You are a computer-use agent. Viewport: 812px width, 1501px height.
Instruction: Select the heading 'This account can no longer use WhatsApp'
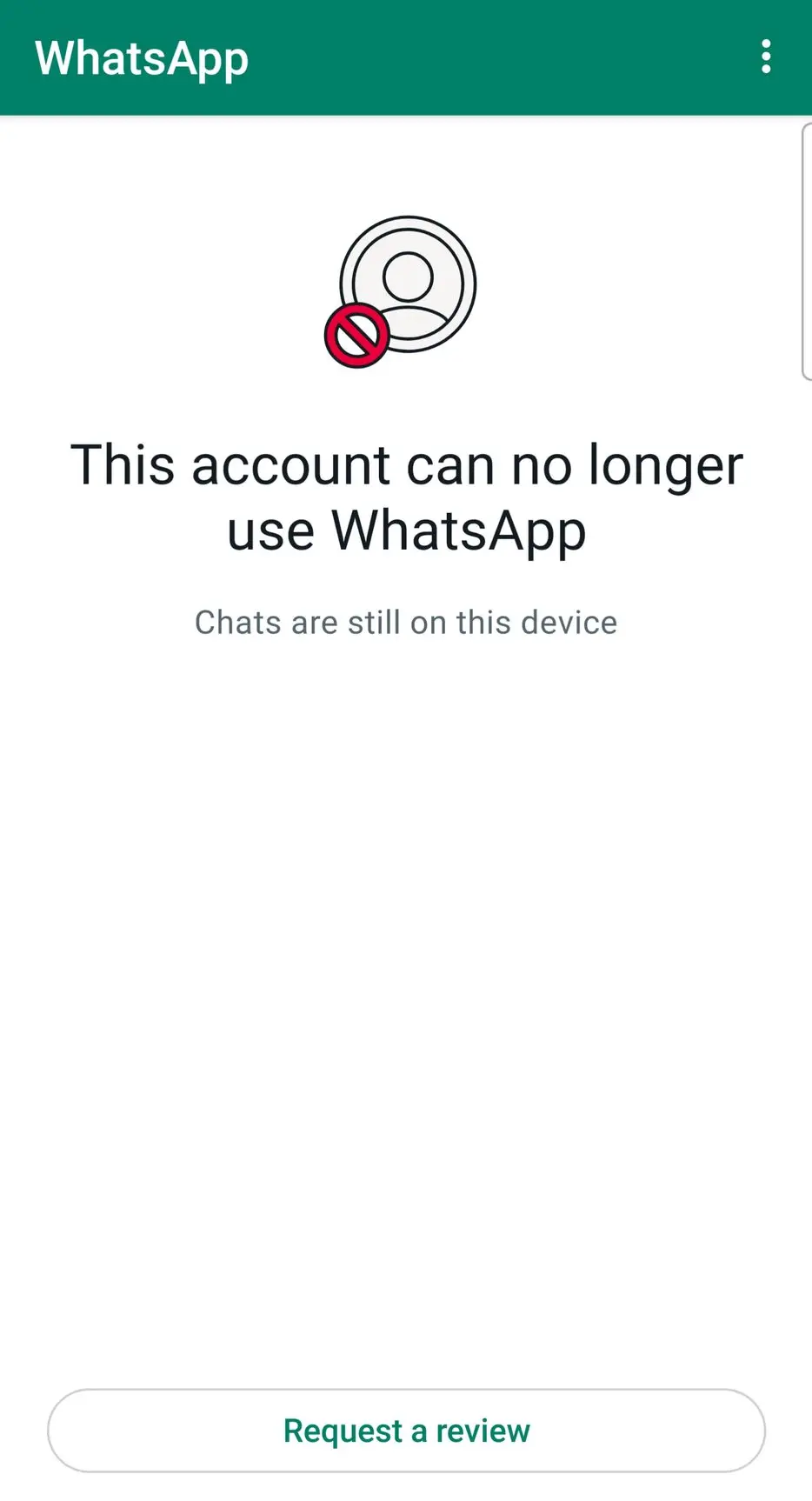(x=406, y=497)
